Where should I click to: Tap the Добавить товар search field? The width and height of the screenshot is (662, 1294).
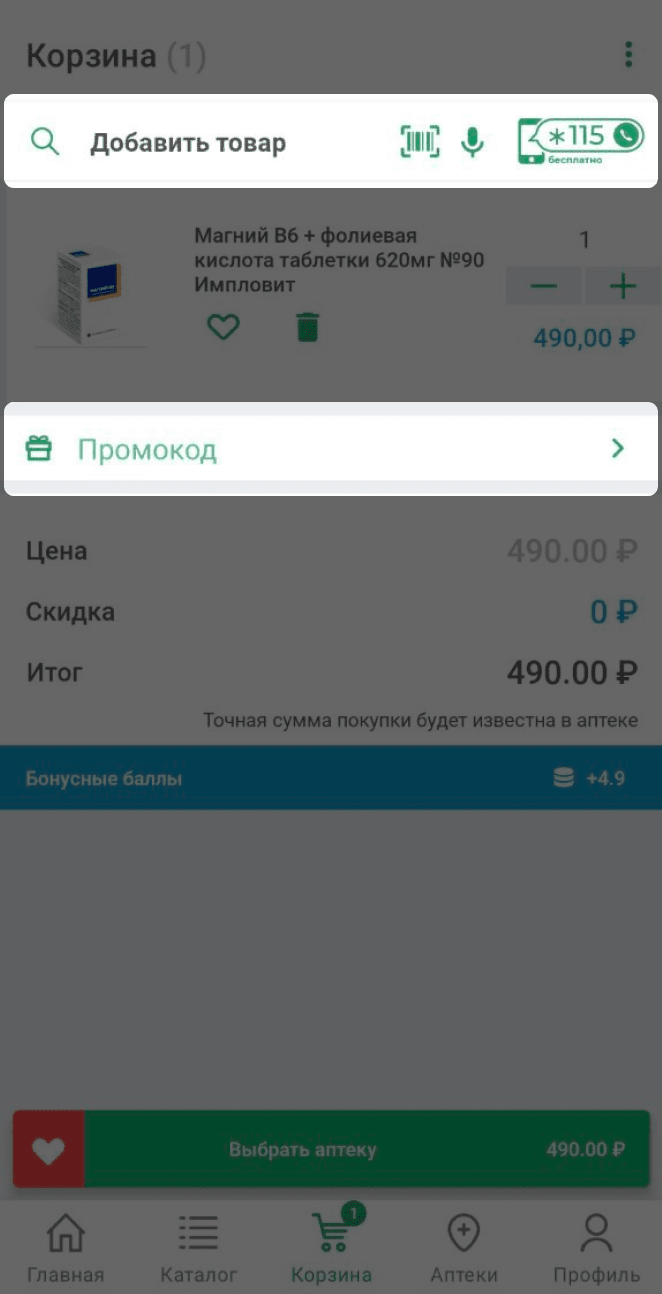tap(188, 143)
